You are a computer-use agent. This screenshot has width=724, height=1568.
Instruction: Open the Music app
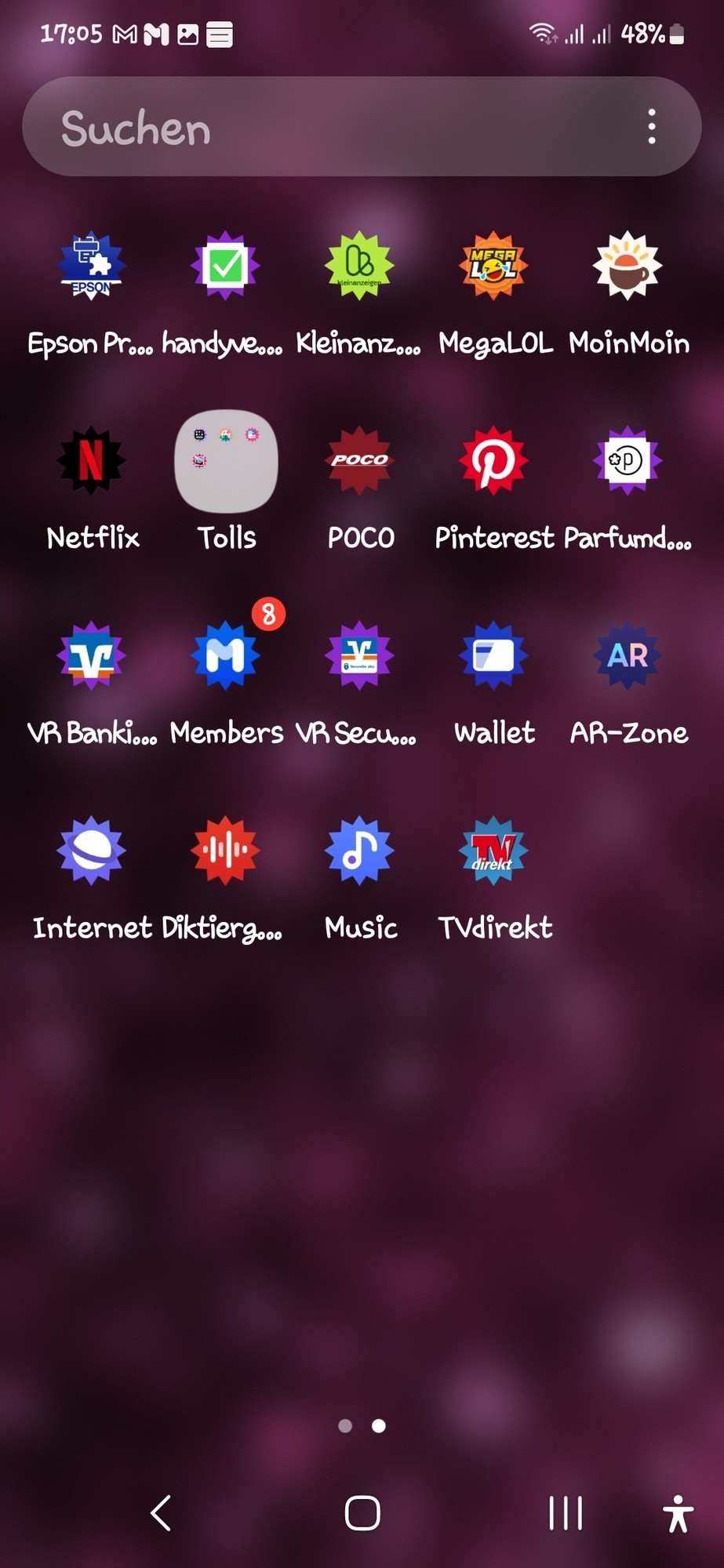click(359, 851)
